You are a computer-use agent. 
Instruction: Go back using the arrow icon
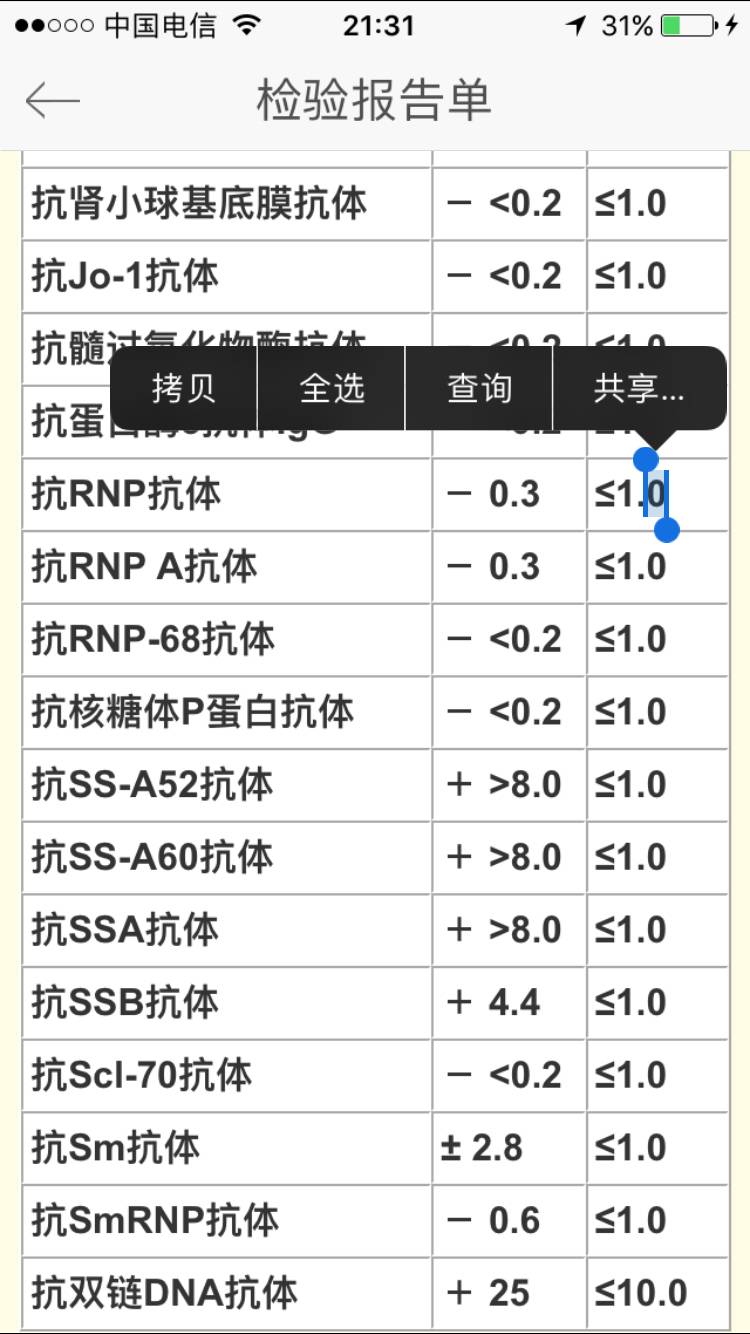coord(52,100)
